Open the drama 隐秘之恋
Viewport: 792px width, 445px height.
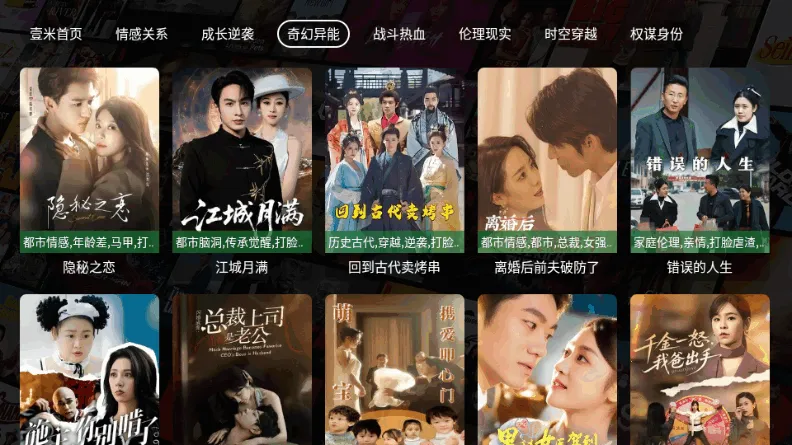tap(89, 160)
